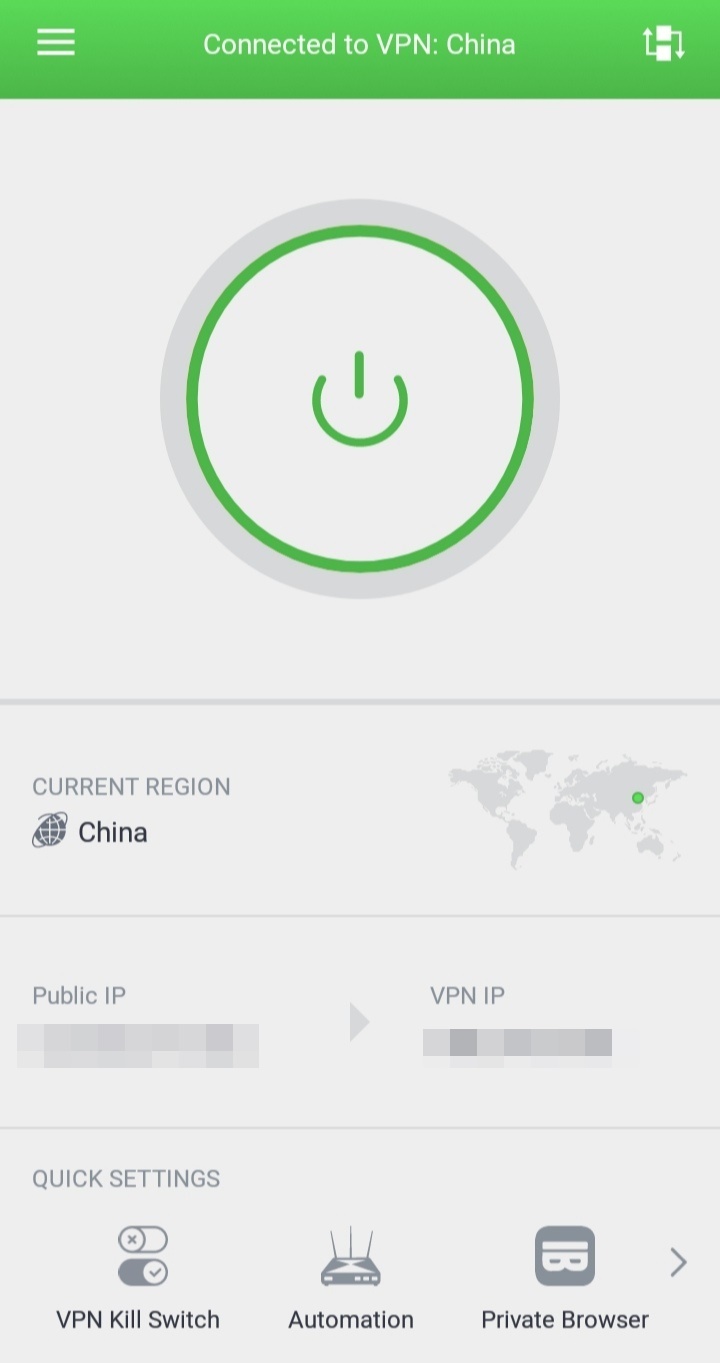Open the hamburger drawer menu
This screenshot has height=1363, width=720.
[56, 43]
